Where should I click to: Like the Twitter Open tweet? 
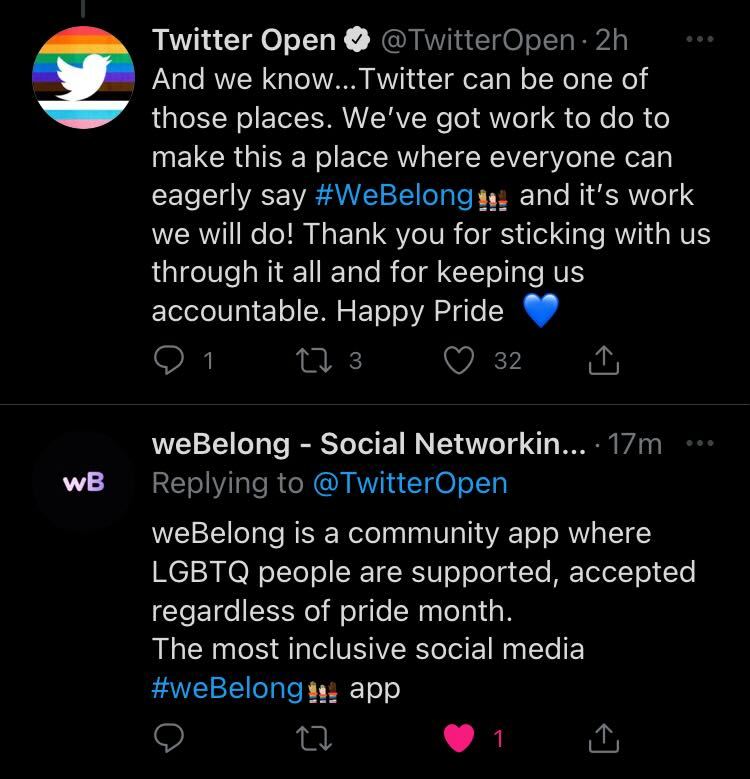[x=459, y=360]
